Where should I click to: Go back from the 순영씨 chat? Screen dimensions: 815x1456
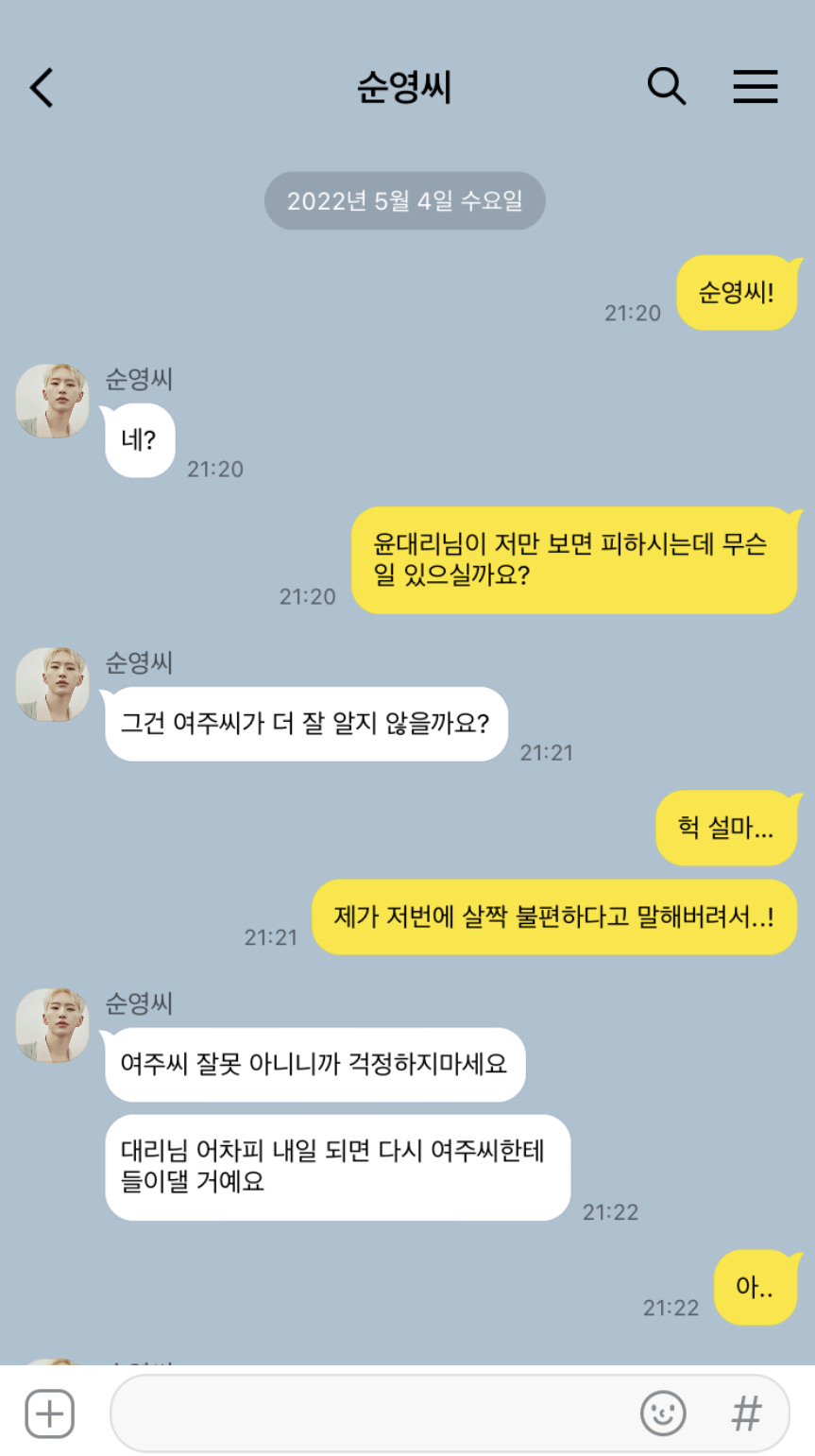click(x=42, y=87)
